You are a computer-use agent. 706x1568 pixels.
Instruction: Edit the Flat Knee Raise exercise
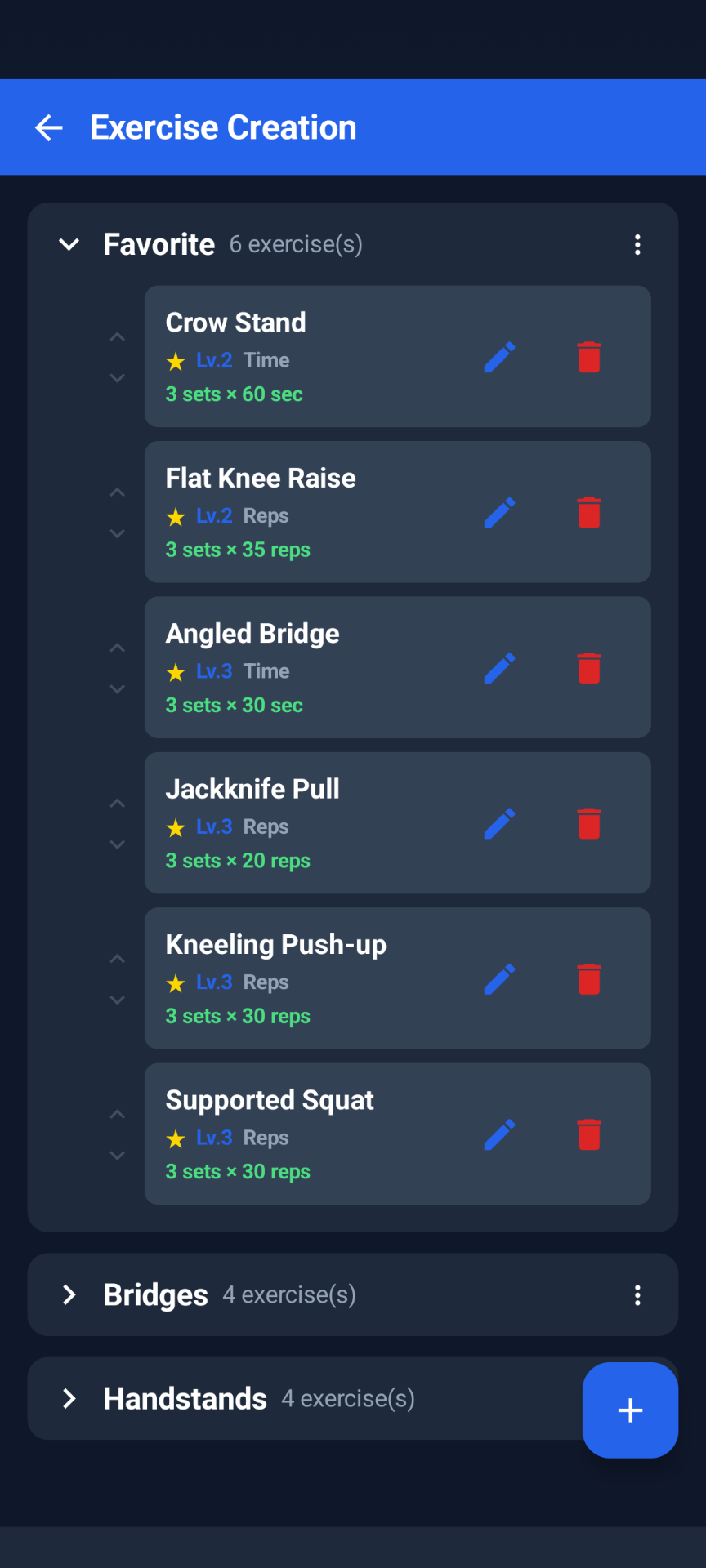(x=499, y=513)
